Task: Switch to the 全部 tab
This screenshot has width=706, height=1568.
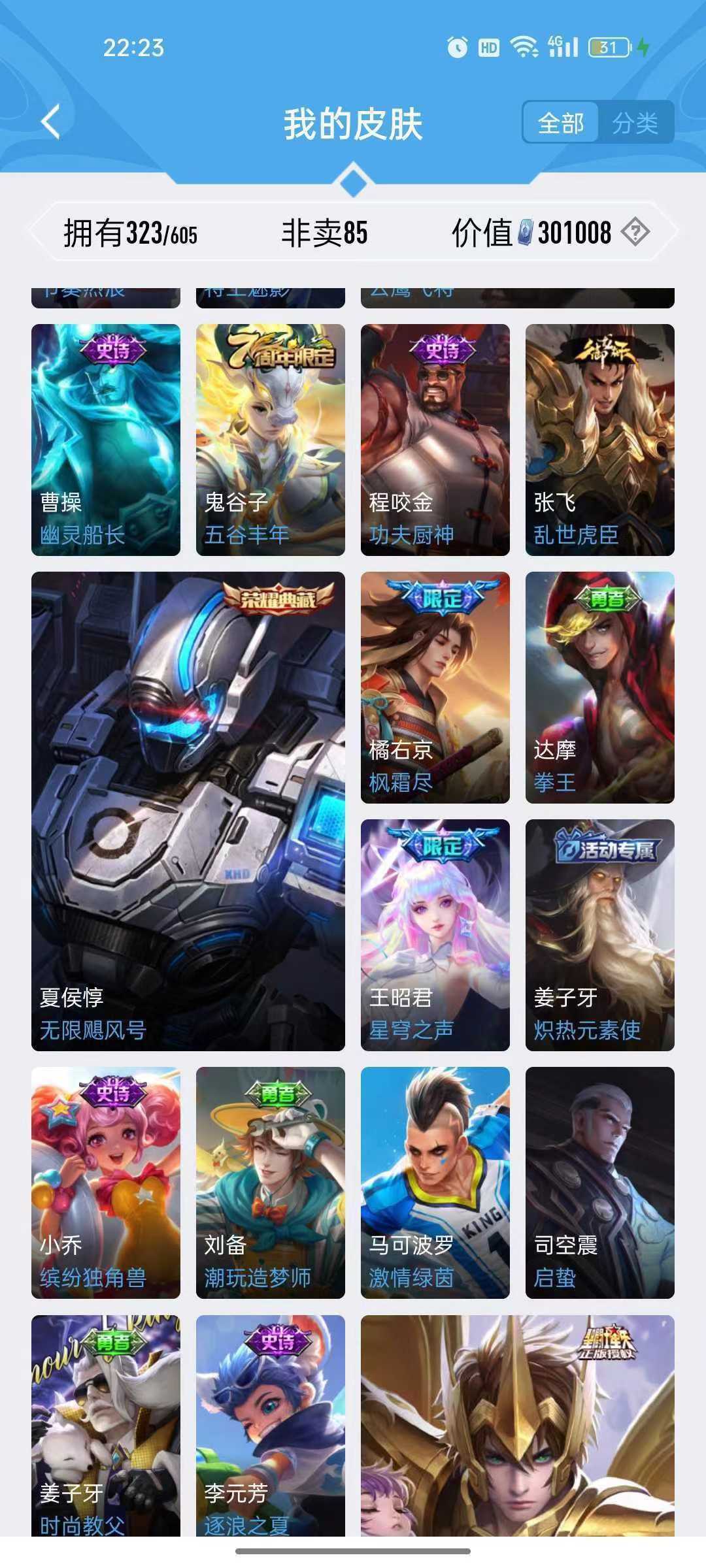Action: point(560,123)
